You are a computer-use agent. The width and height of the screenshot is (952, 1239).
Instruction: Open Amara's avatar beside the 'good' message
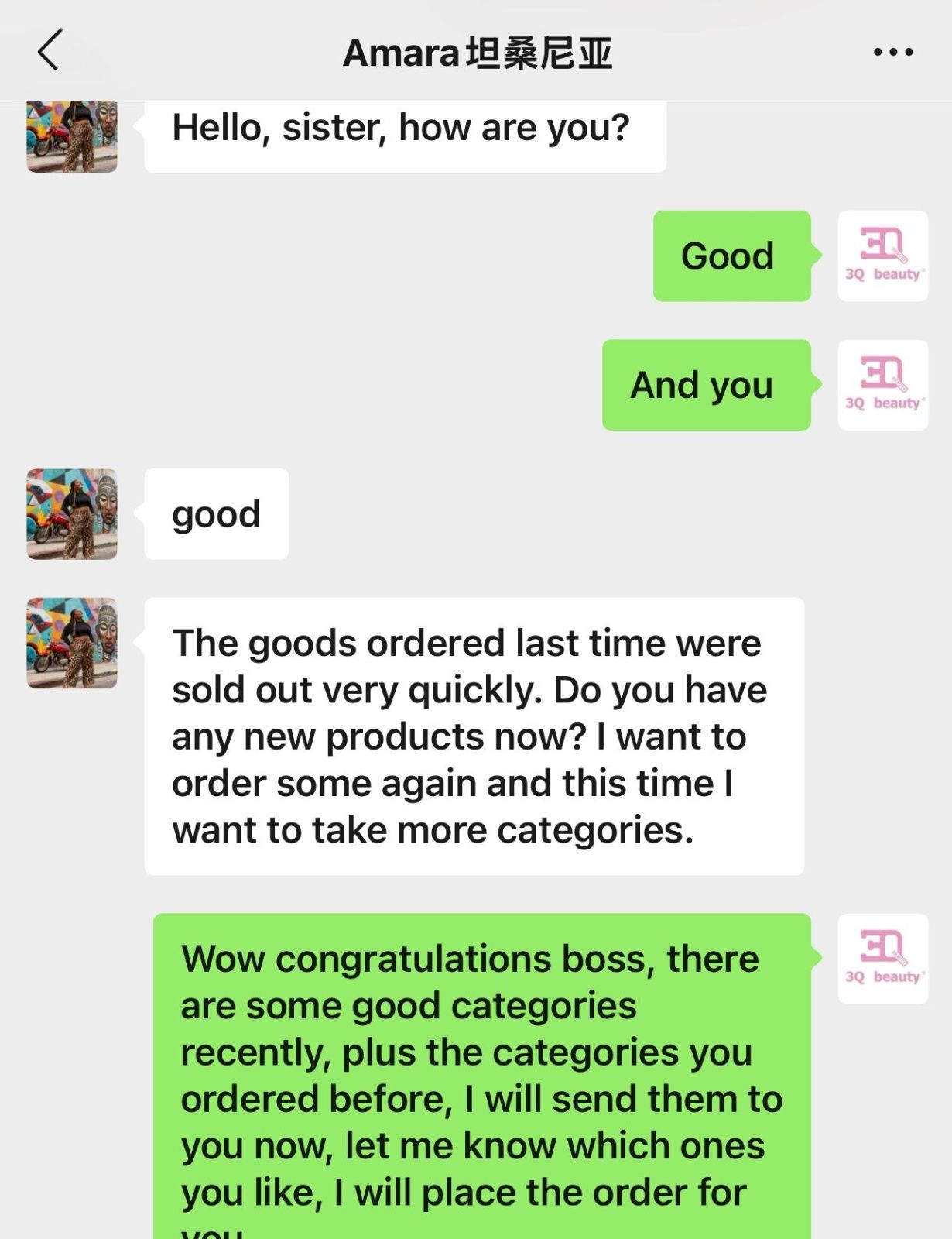pyautogui.click(x=72, y=514)
